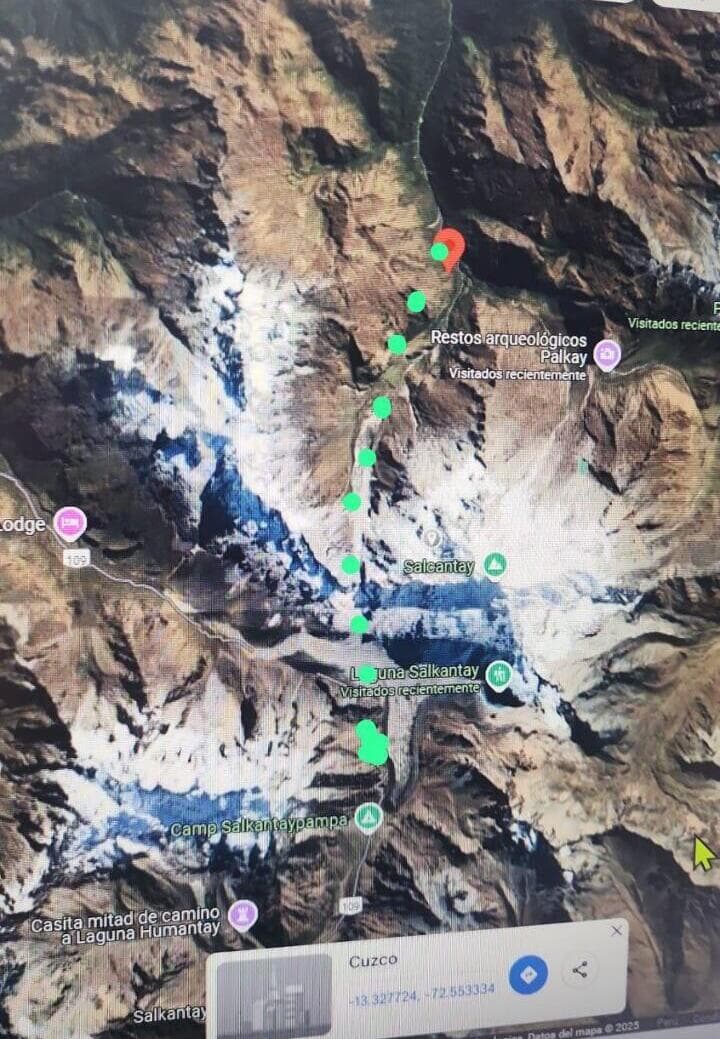Close the Cuzco location card
720x1039 pixels.
[x=616, y=931]
